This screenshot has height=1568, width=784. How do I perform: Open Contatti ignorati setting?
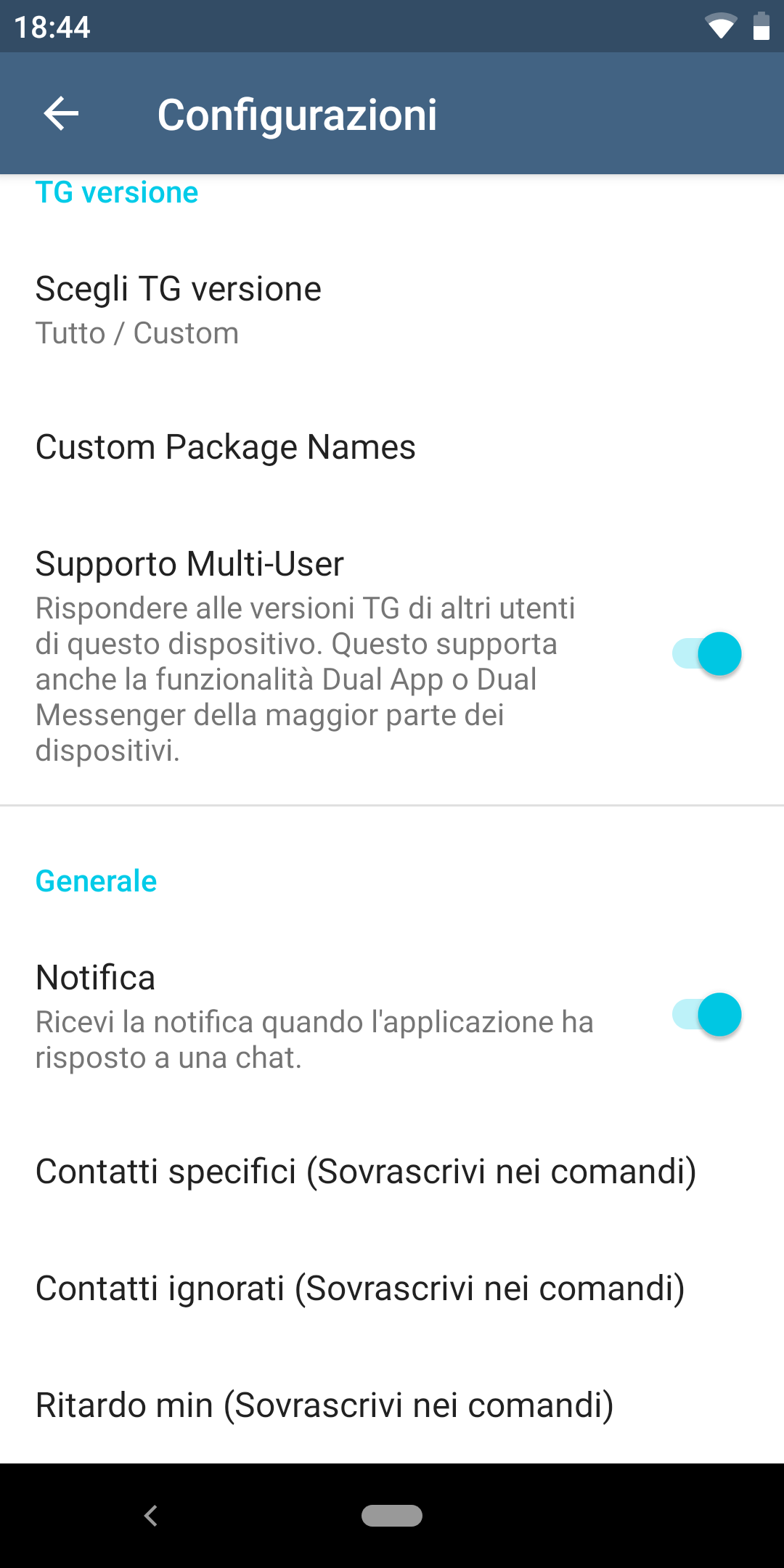(x=360, y=1289)
